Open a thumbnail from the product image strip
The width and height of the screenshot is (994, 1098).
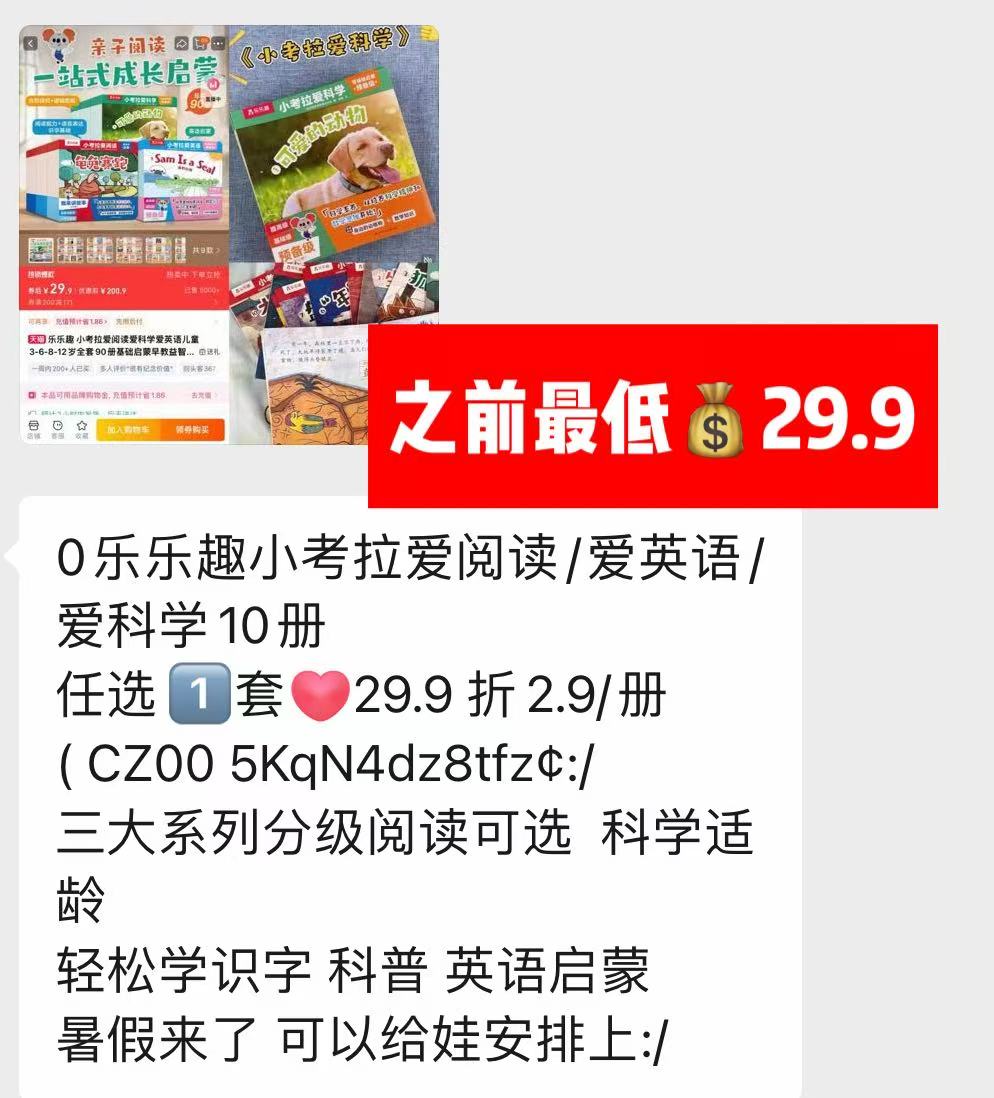point(40,250)
